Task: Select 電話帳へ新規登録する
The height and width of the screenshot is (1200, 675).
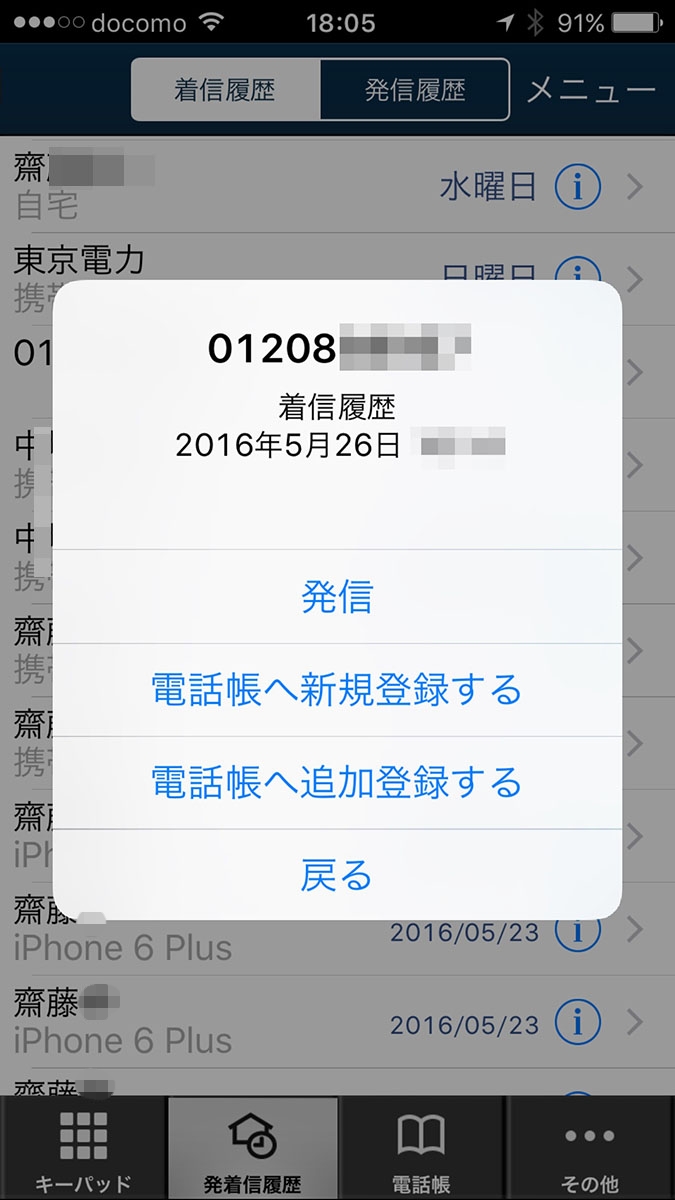Action: (337, 690)
